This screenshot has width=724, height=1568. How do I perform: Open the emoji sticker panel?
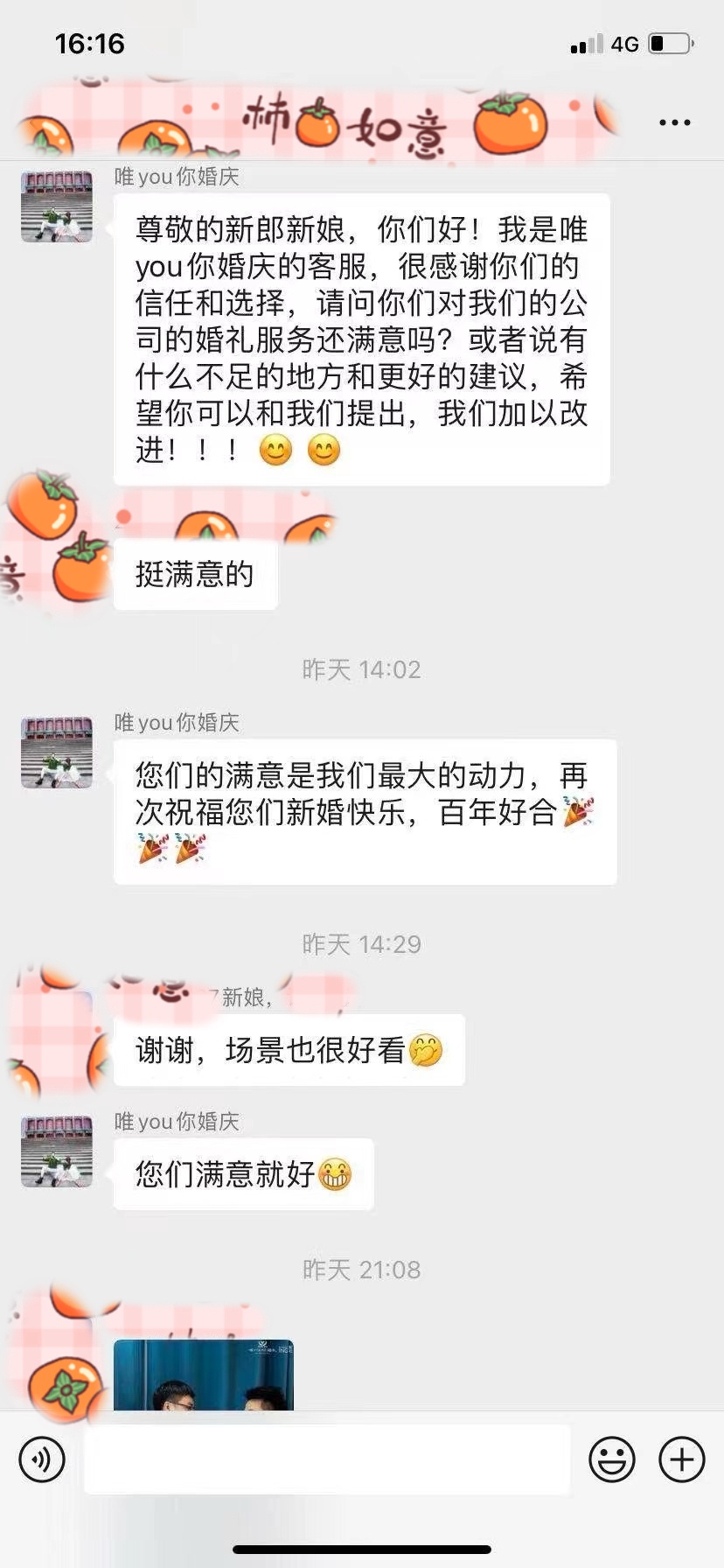611,1459
